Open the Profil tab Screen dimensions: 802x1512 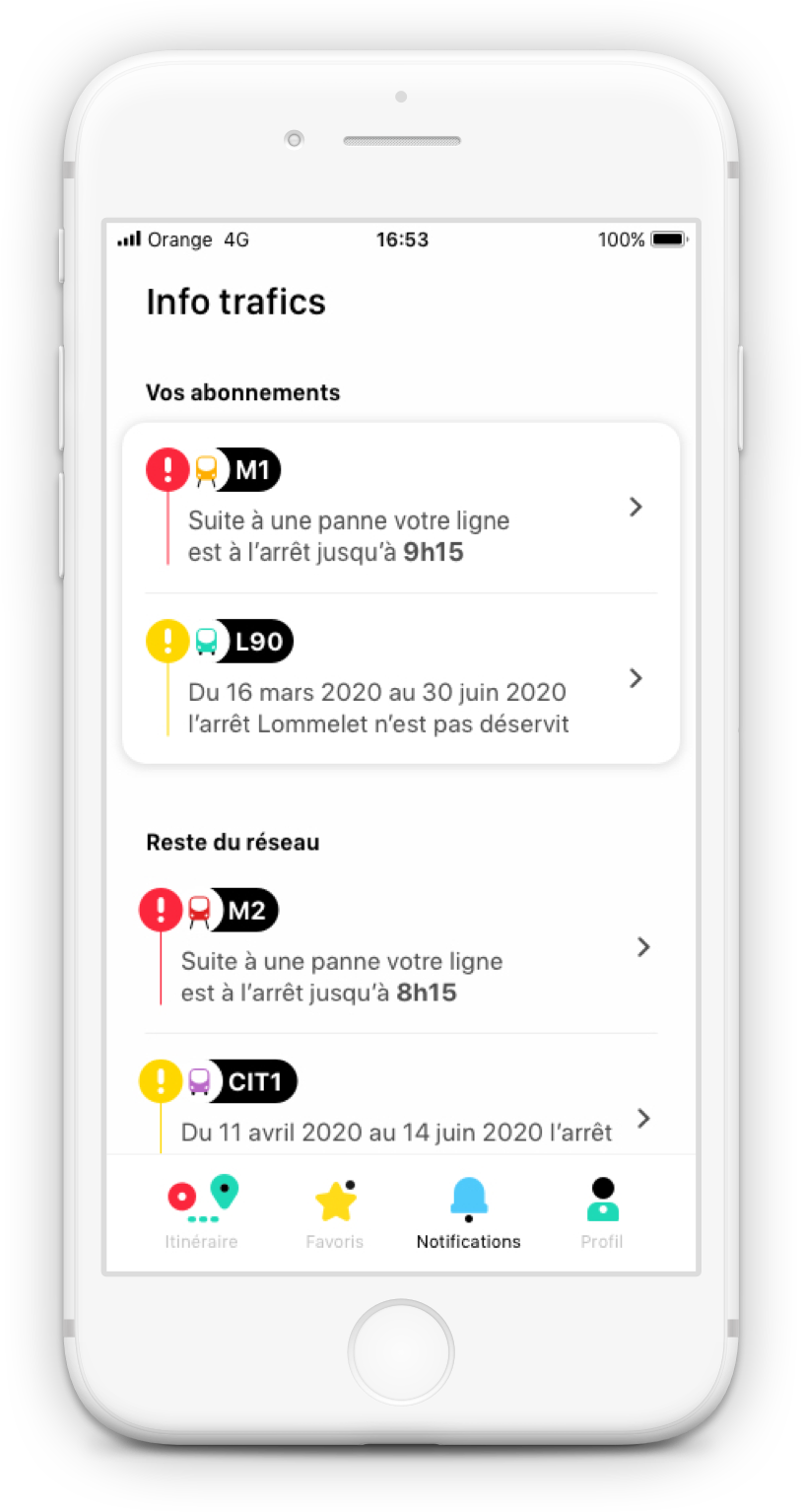[x=602, y=1212]
